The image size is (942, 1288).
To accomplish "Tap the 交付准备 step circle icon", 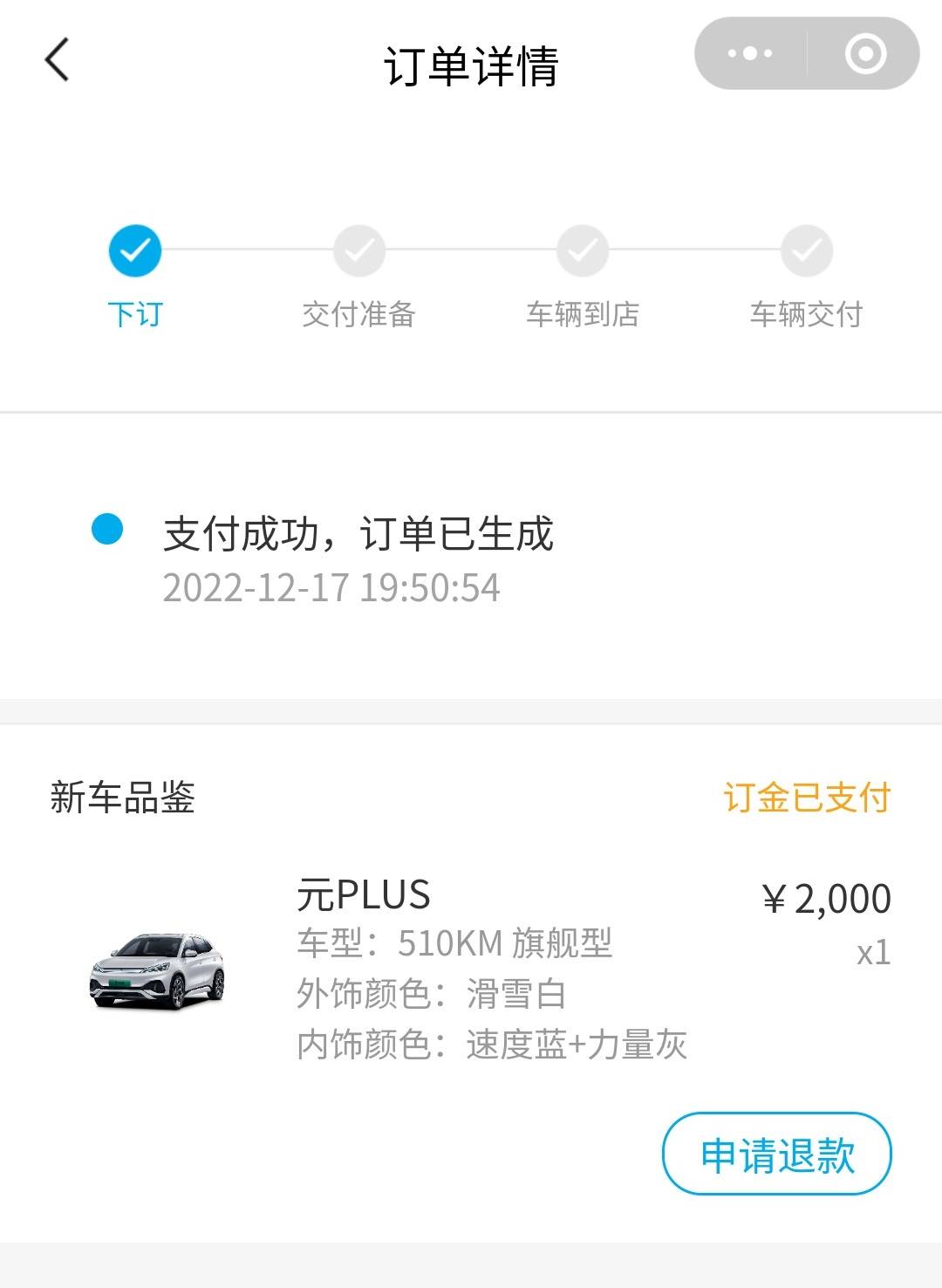I will (358, 250).
